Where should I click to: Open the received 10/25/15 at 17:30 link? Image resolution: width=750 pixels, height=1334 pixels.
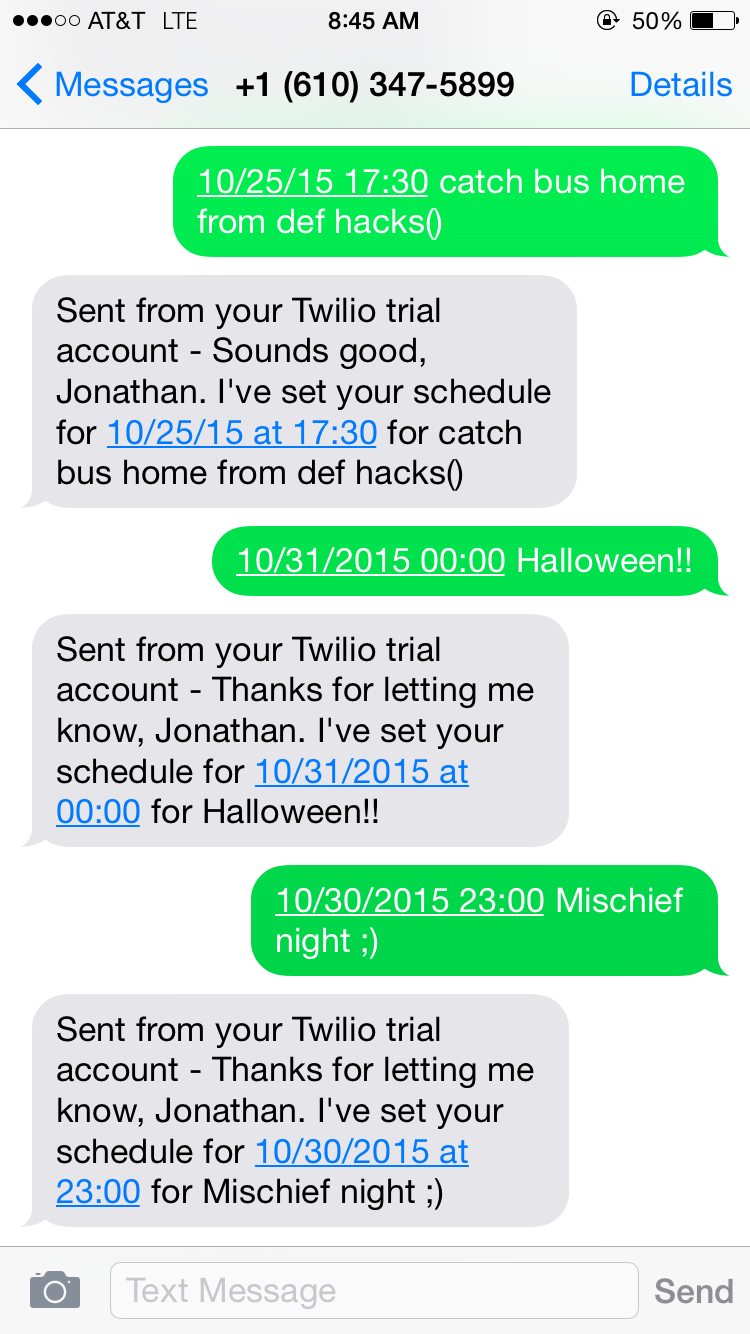point(242,433)
